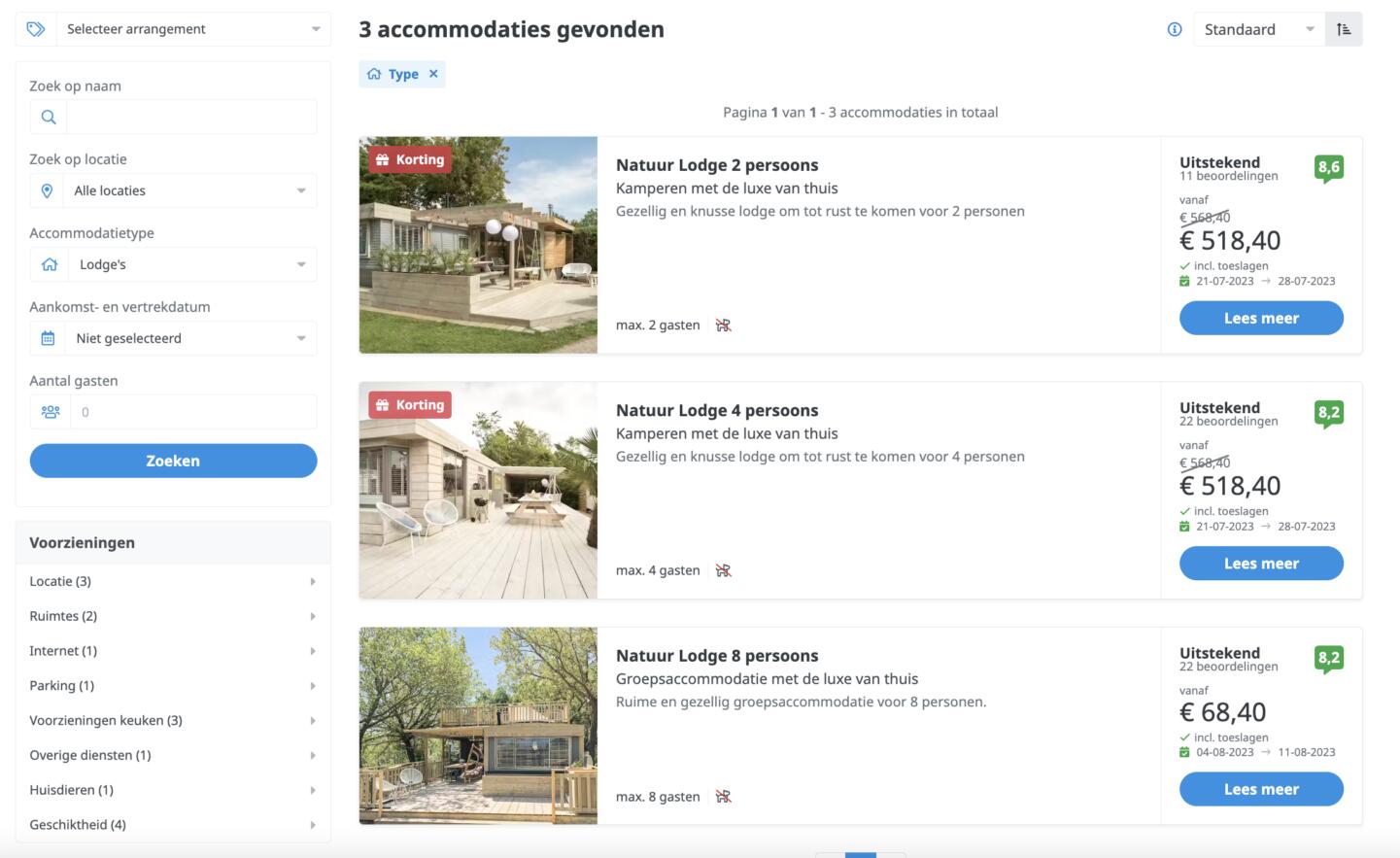Open the Natuur Lodge 8 persoons photo
The width and height of the screenshot is (1400, 858).
(x=478, y=726)
